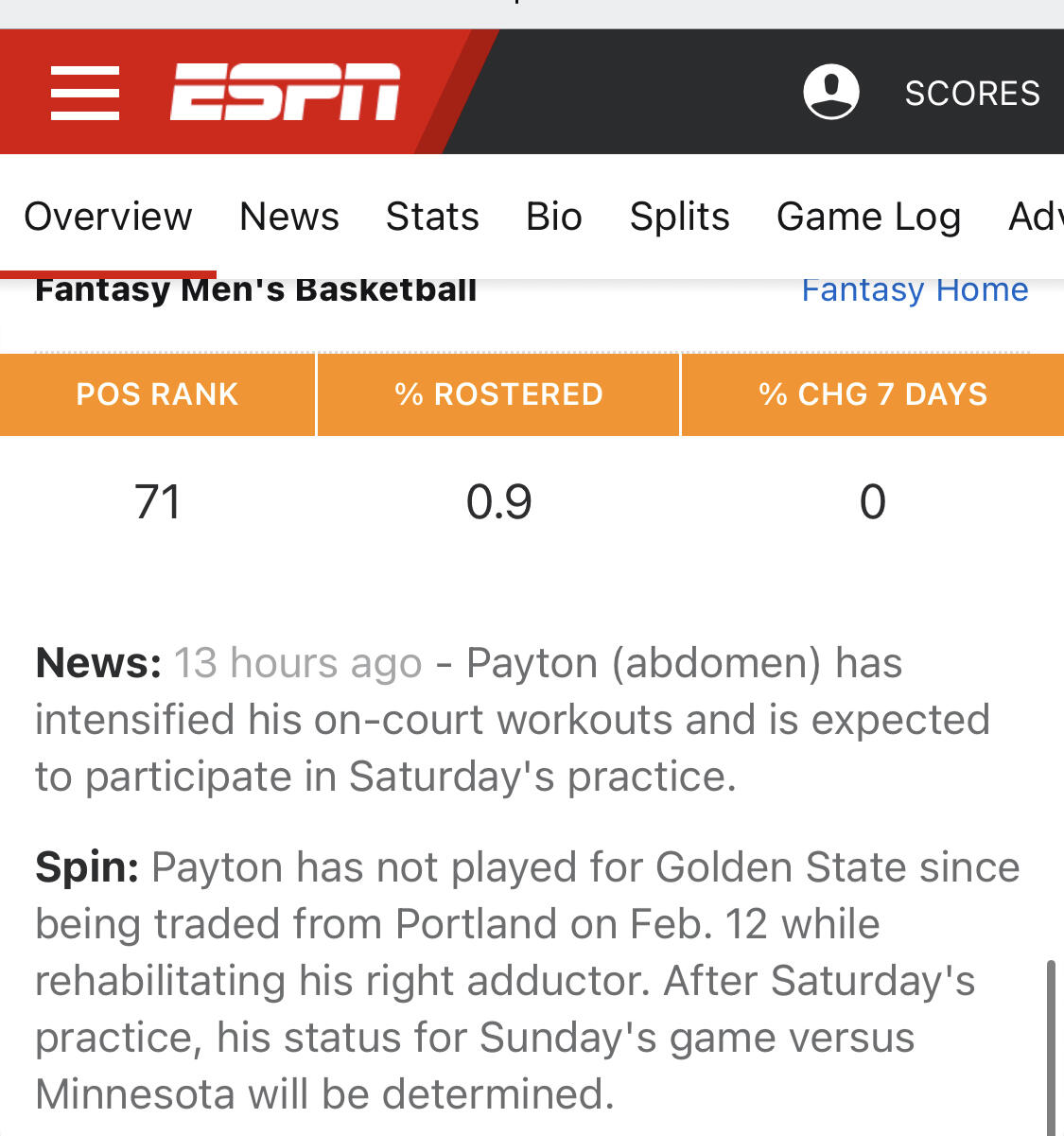Switch to the News tab
Image resolution: width=1064 pixels, height=1136 pixels.
point(289,217)
